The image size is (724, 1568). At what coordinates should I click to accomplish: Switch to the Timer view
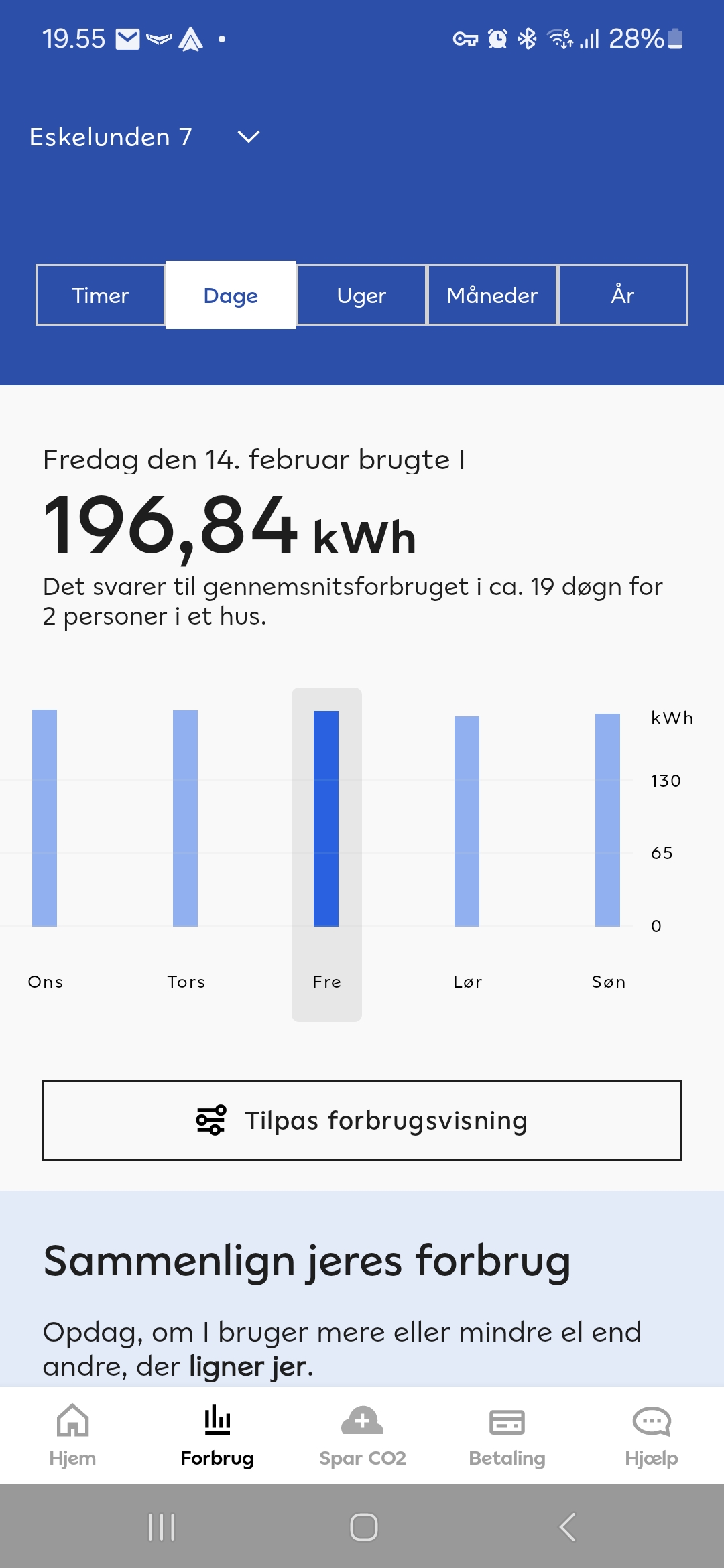pos(101,295)
